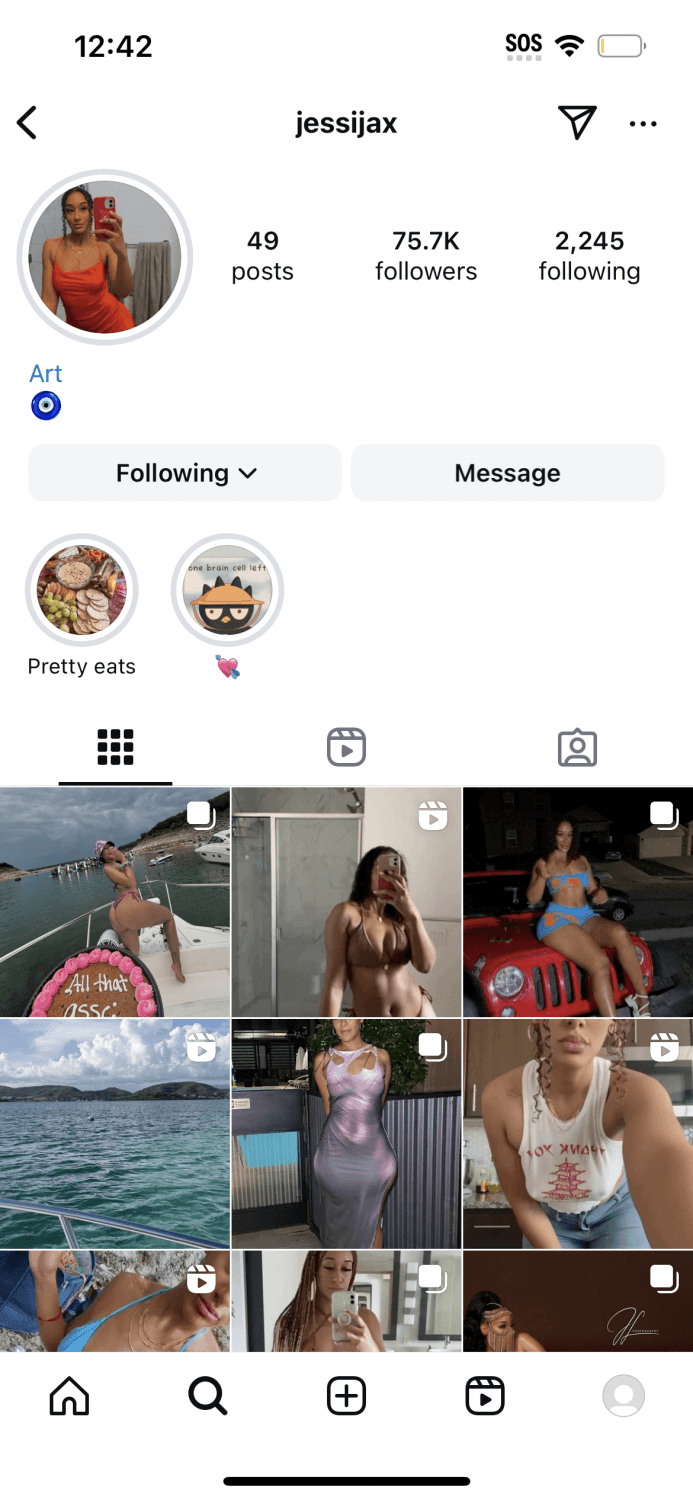The image size is (693, 1500).
Task: Create a new post with plus icon
Action: [x=346, y=1396]
